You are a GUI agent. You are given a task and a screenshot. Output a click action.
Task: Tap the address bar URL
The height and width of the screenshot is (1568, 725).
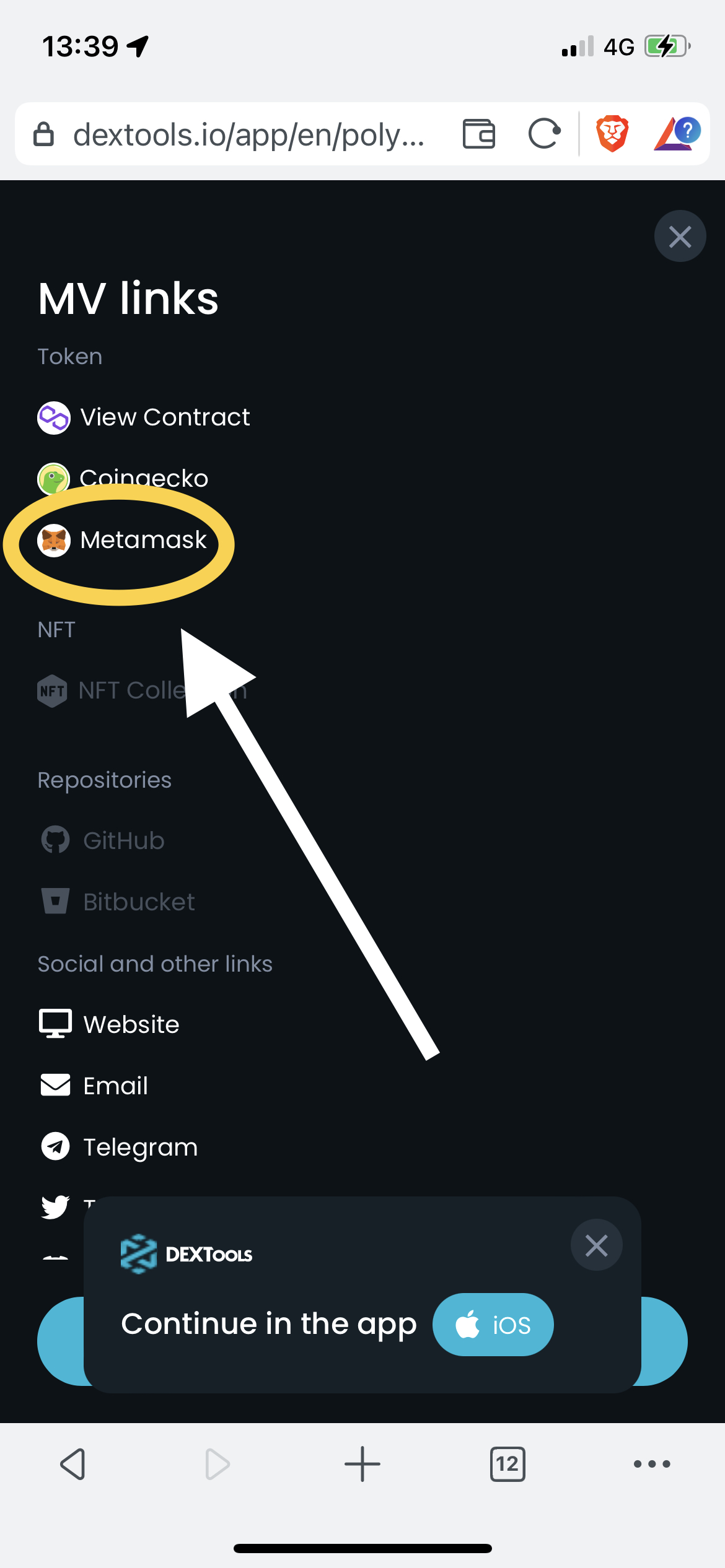(248, 134)
